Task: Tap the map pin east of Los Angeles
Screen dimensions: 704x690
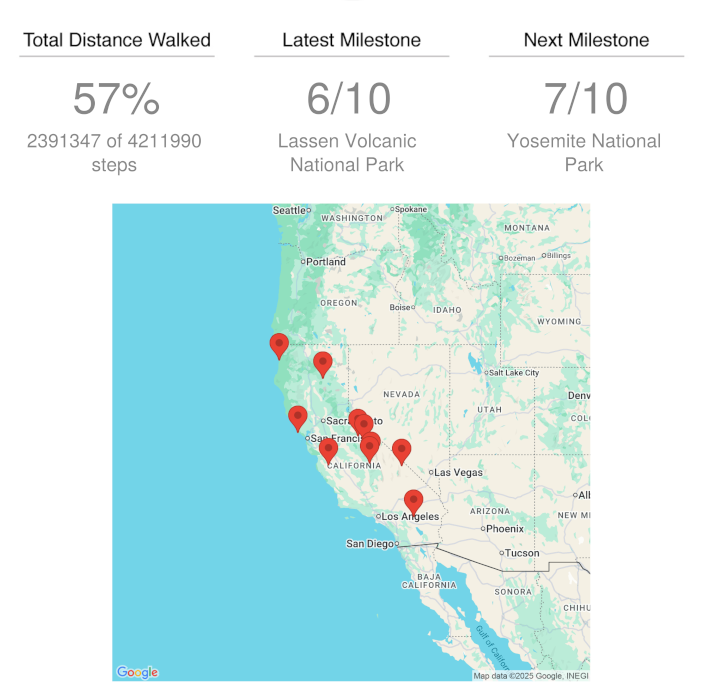Action: 413,500
